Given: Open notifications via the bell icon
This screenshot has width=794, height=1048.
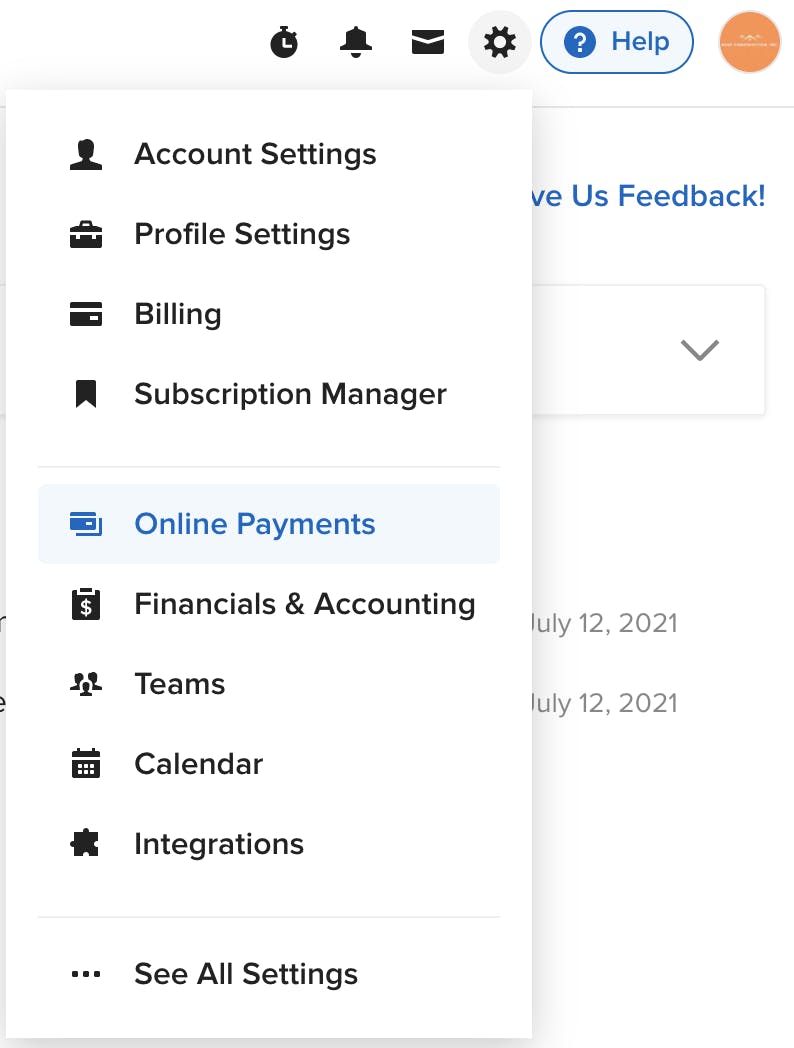Looking at the screenshot, I should pyautogui.click(x=356, y=42).
